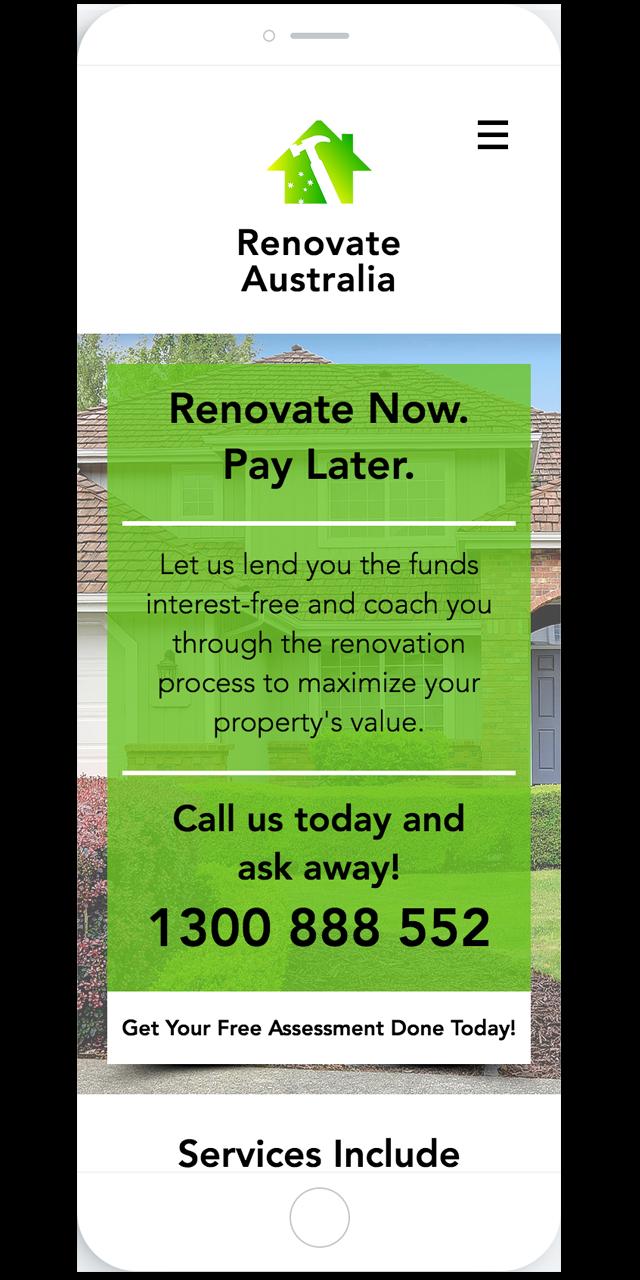The height and width of the screenshot is (1280, 640).
Task: Open the hamburger navigation menu
Action: click(x=492, y=134)
